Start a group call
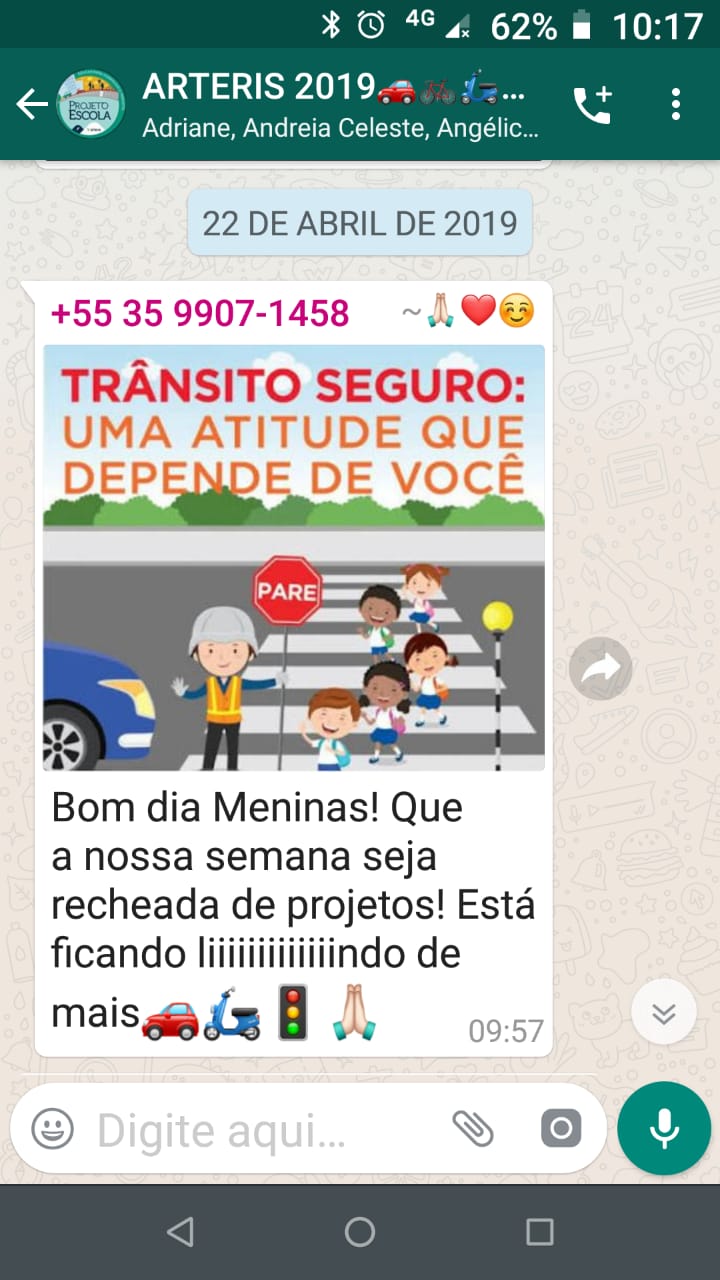This screenshot has width=720, height=1280. coord(592,104)
